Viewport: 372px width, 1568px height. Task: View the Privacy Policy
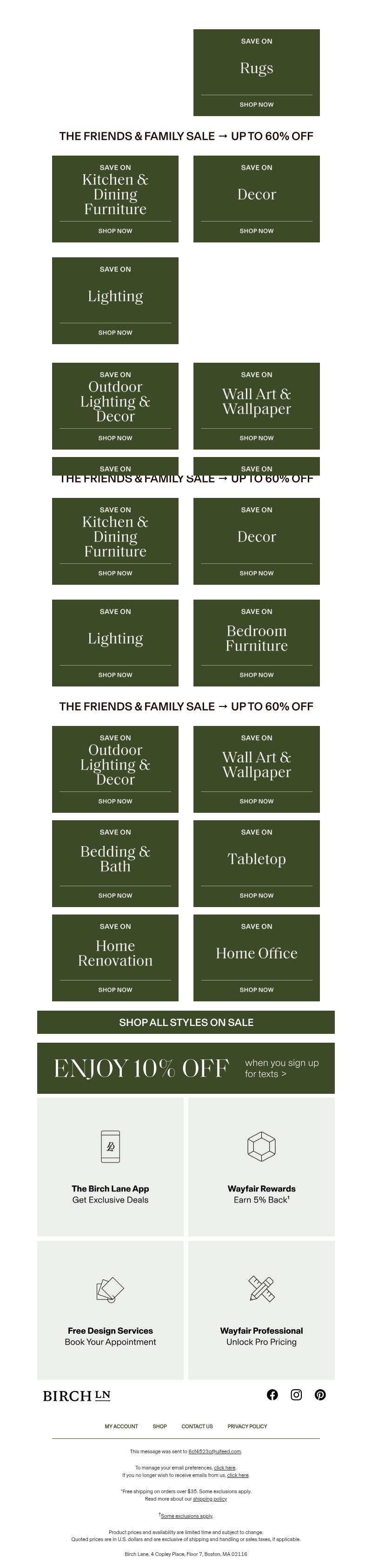click(247, 1426)
